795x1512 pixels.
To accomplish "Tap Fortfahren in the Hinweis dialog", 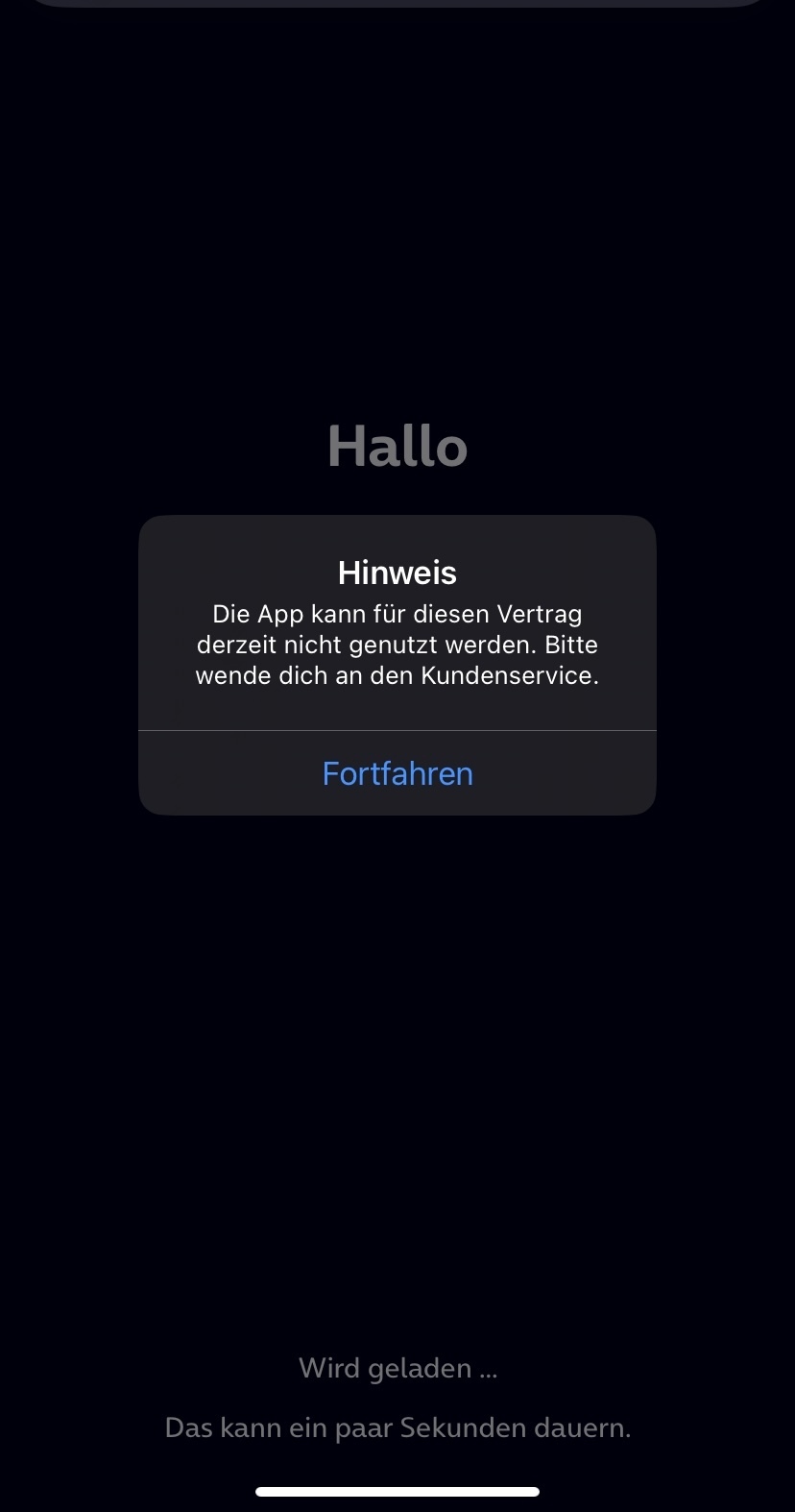I will 397,773.
